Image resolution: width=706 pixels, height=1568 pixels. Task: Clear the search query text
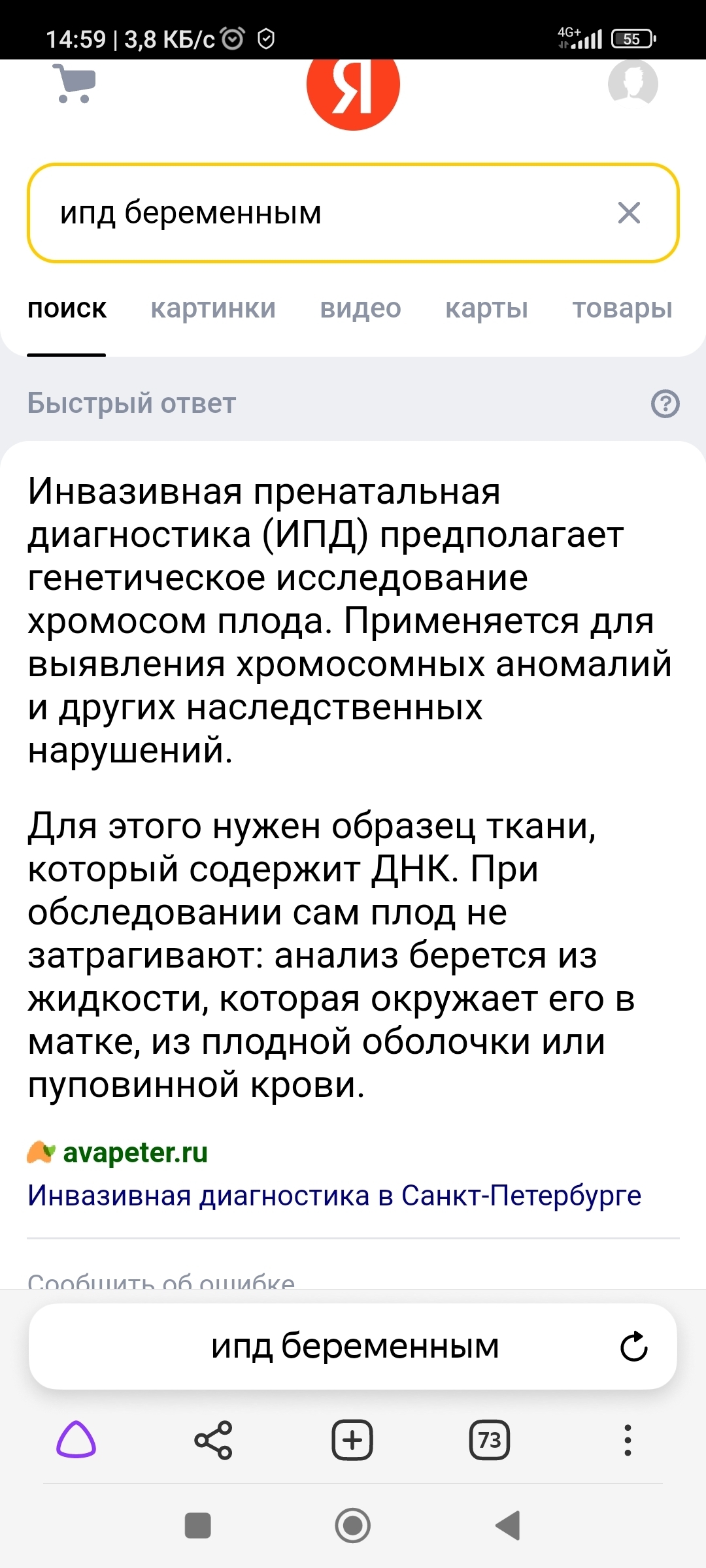pyautogui.click(x=629, y=213)
